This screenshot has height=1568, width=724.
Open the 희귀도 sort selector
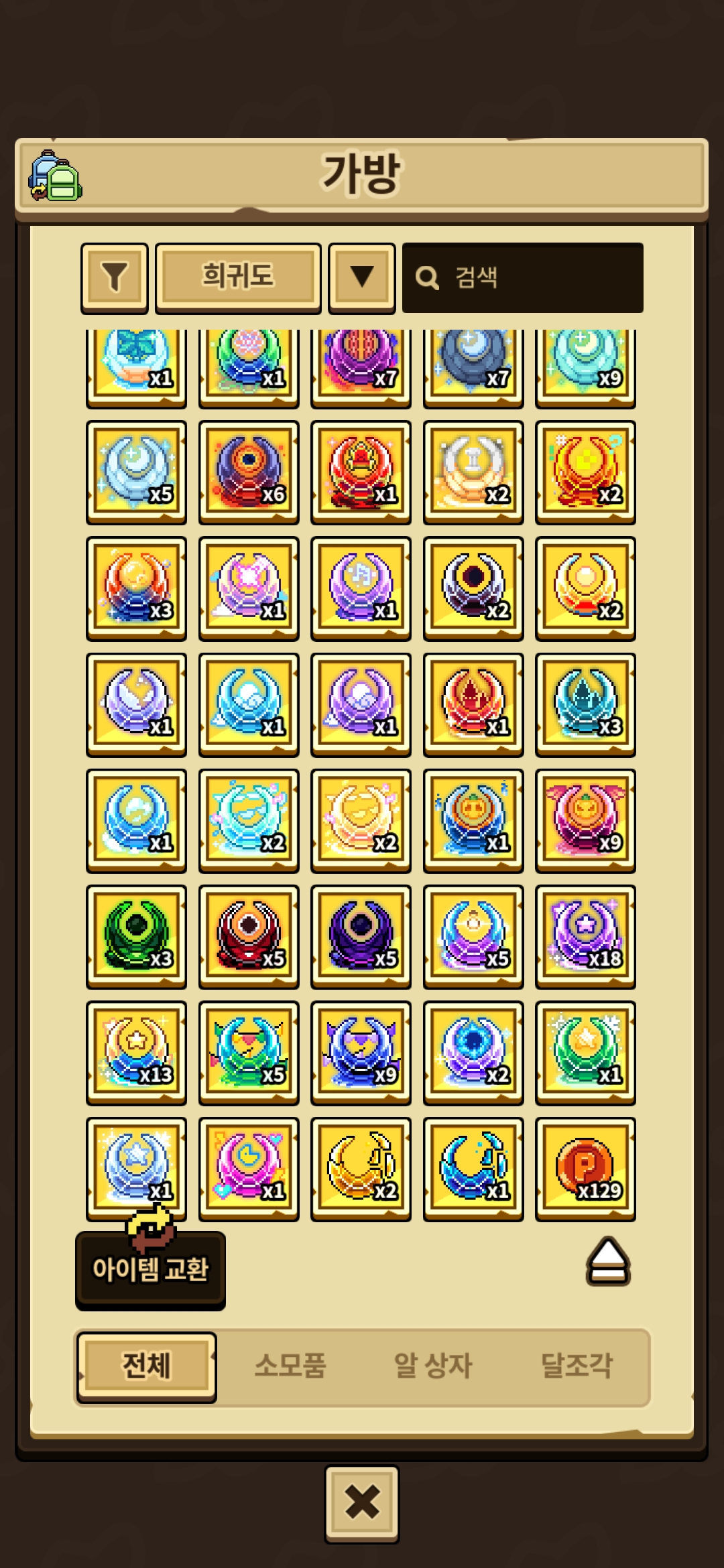[x=238, y=277]
